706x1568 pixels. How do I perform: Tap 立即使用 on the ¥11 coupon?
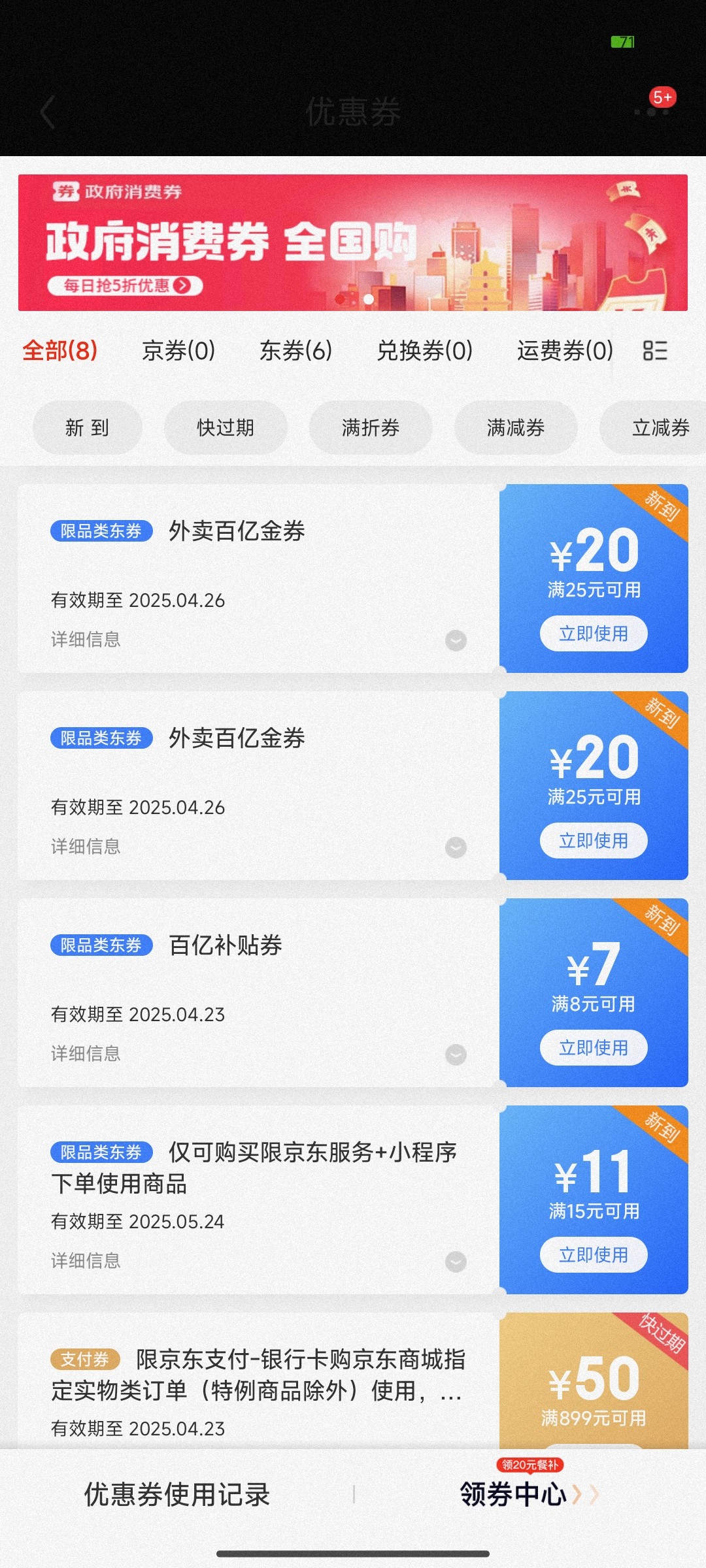[x=594, y=1255]
